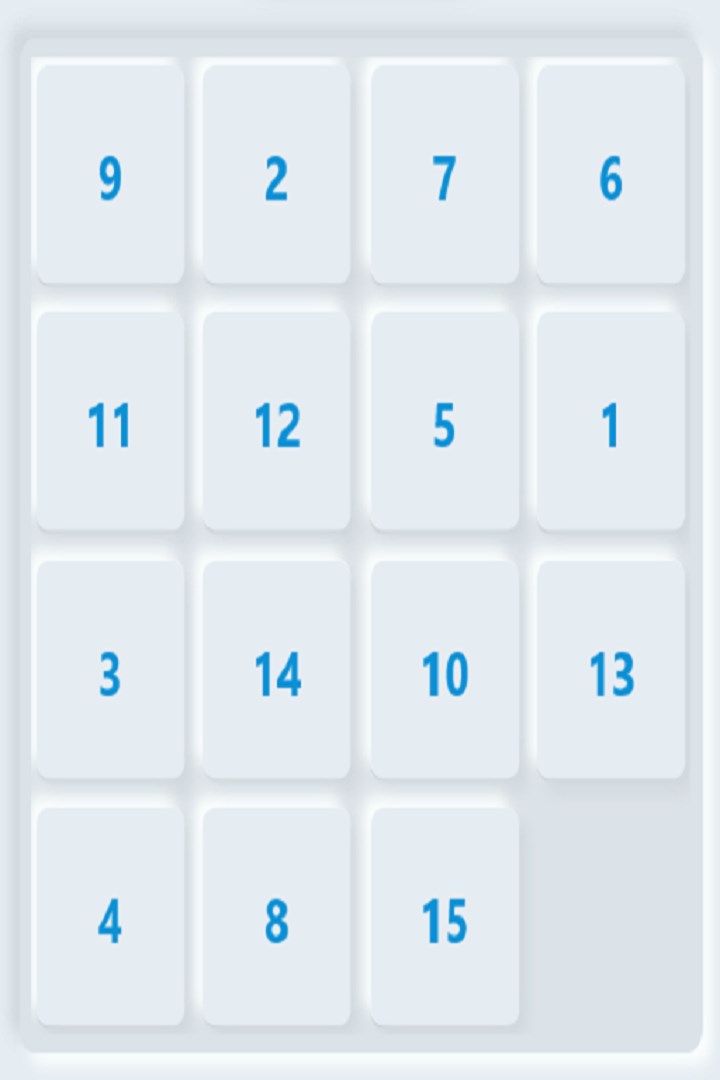The image size is (720, 1080).
Task: Tap the tile showing 4
Action: (x=110, y=918)
